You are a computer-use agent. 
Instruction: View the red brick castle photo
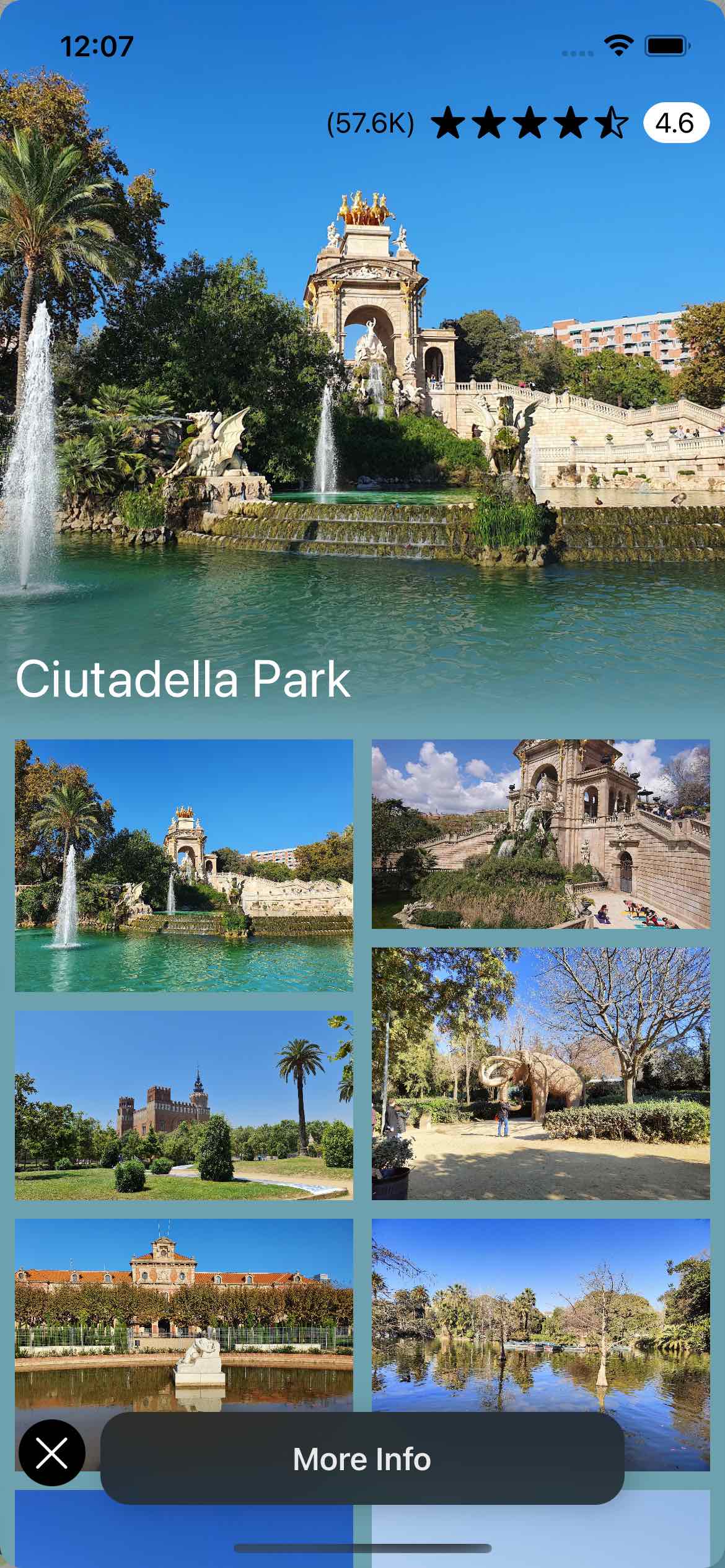point(184,1105)
